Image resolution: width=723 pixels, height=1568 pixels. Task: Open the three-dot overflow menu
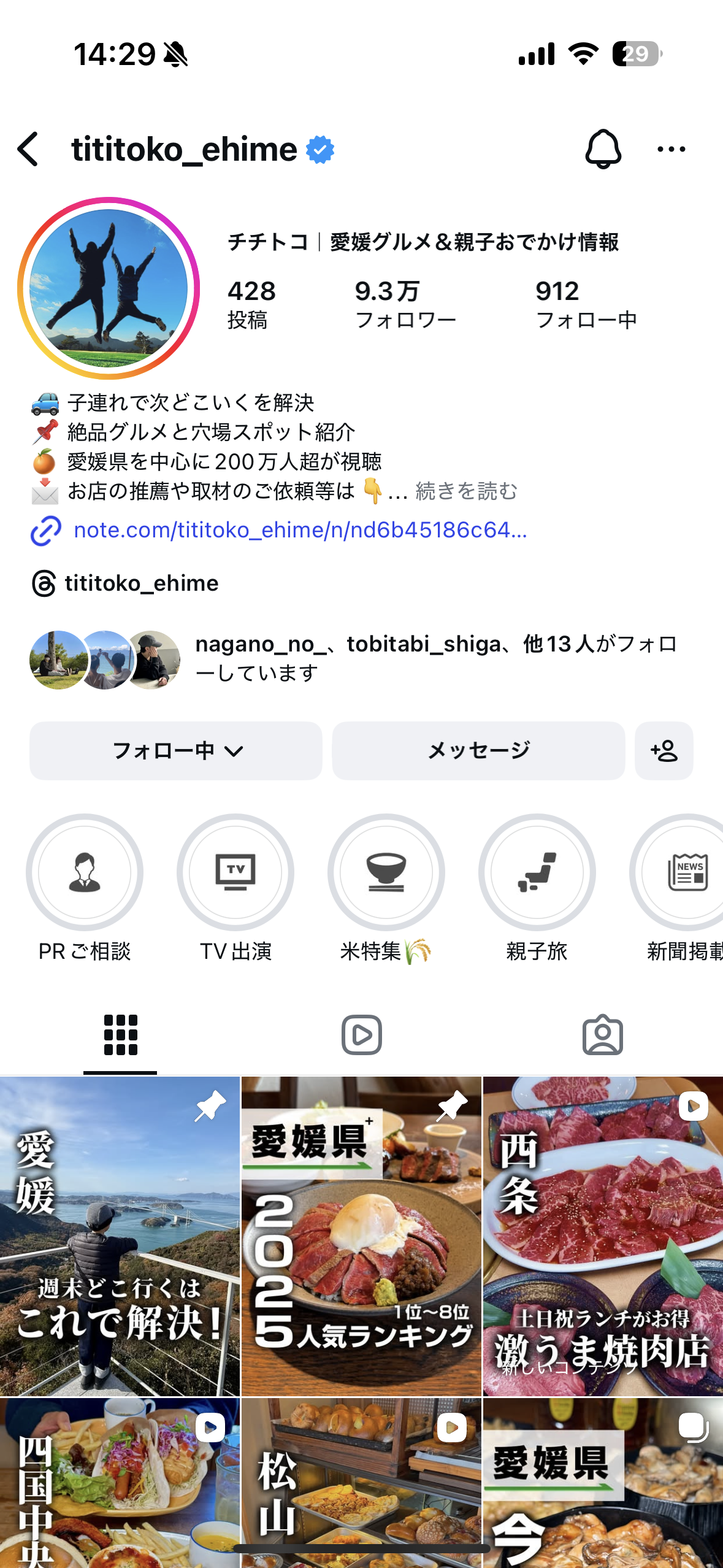coord(671,149)
